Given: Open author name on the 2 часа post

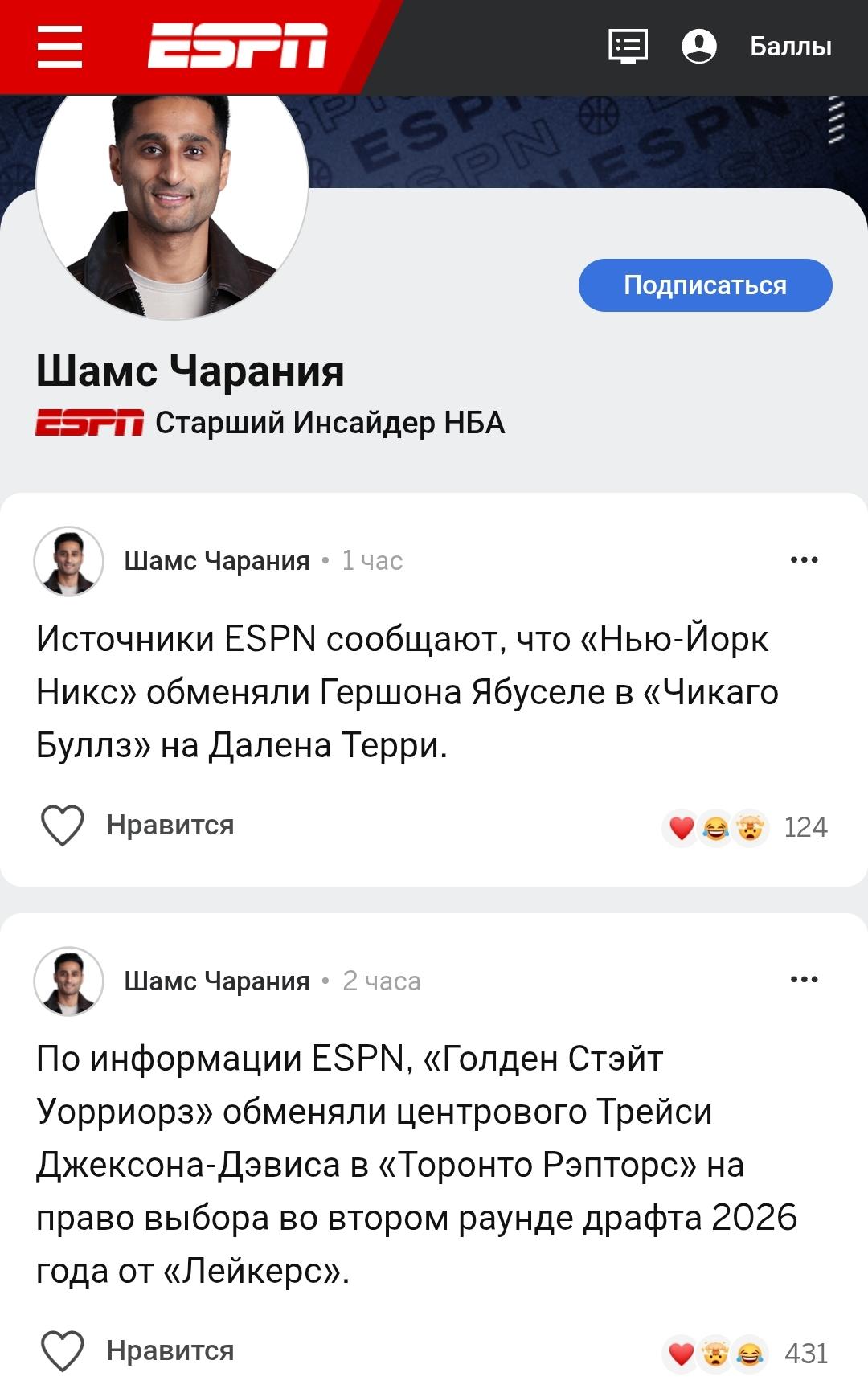Looking at the screenshot, I should coord(216,981).
